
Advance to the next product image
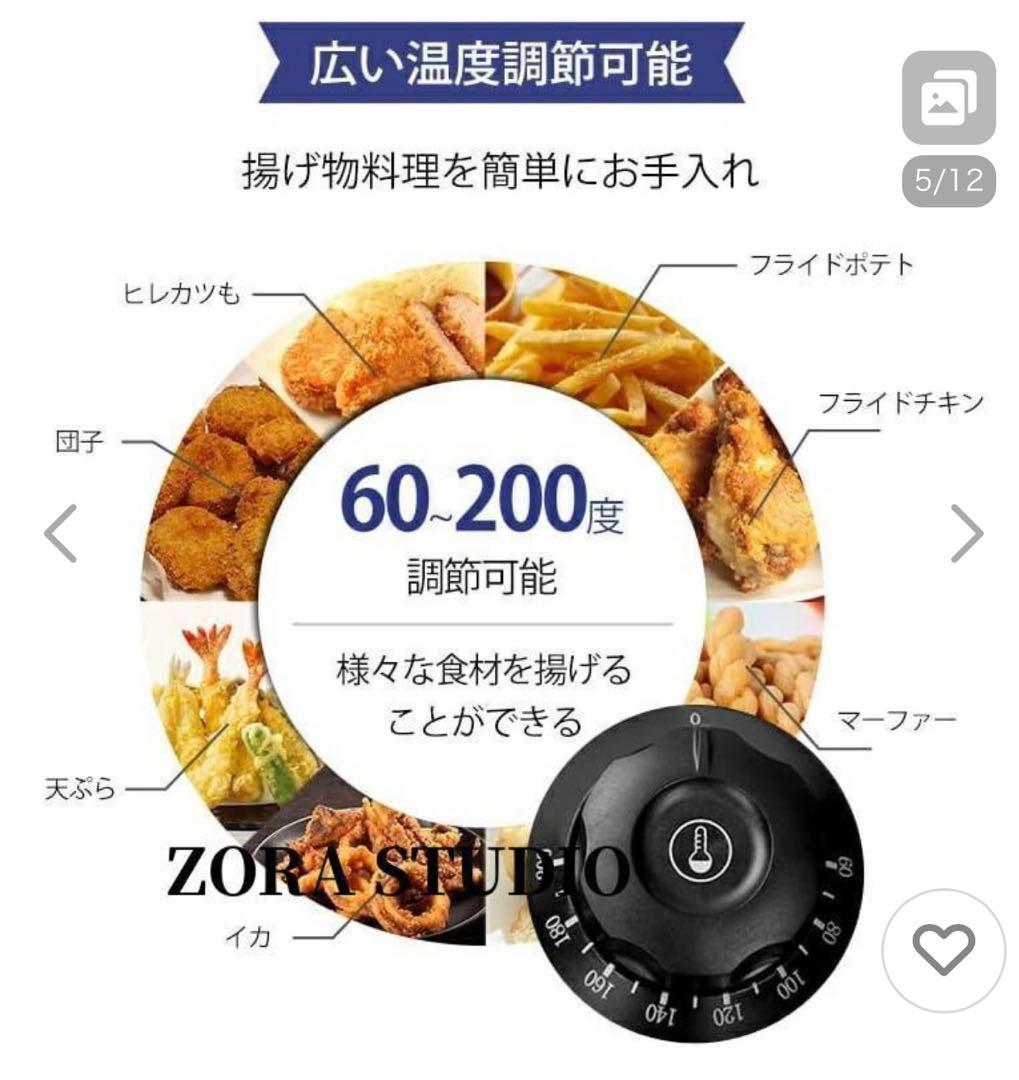tap(966, 533)
